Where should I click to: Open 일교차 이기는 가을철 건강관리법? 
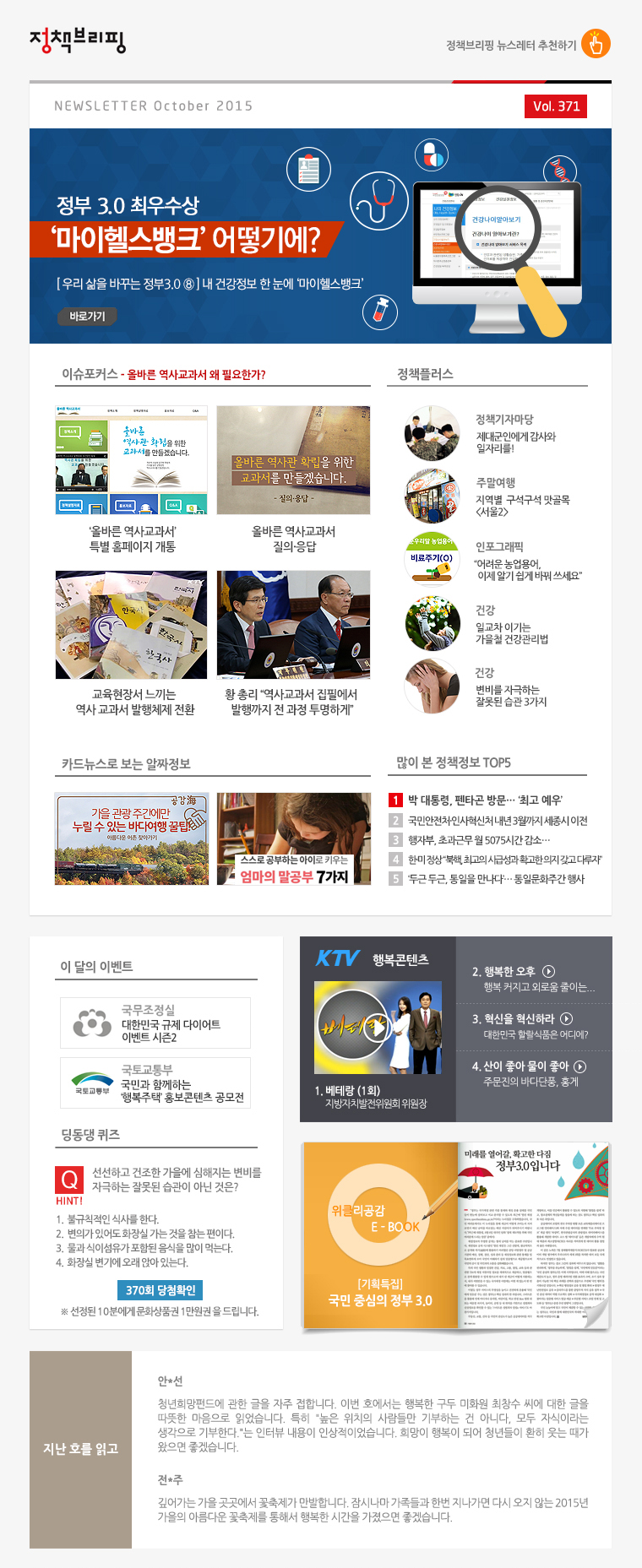click(511, 625)
